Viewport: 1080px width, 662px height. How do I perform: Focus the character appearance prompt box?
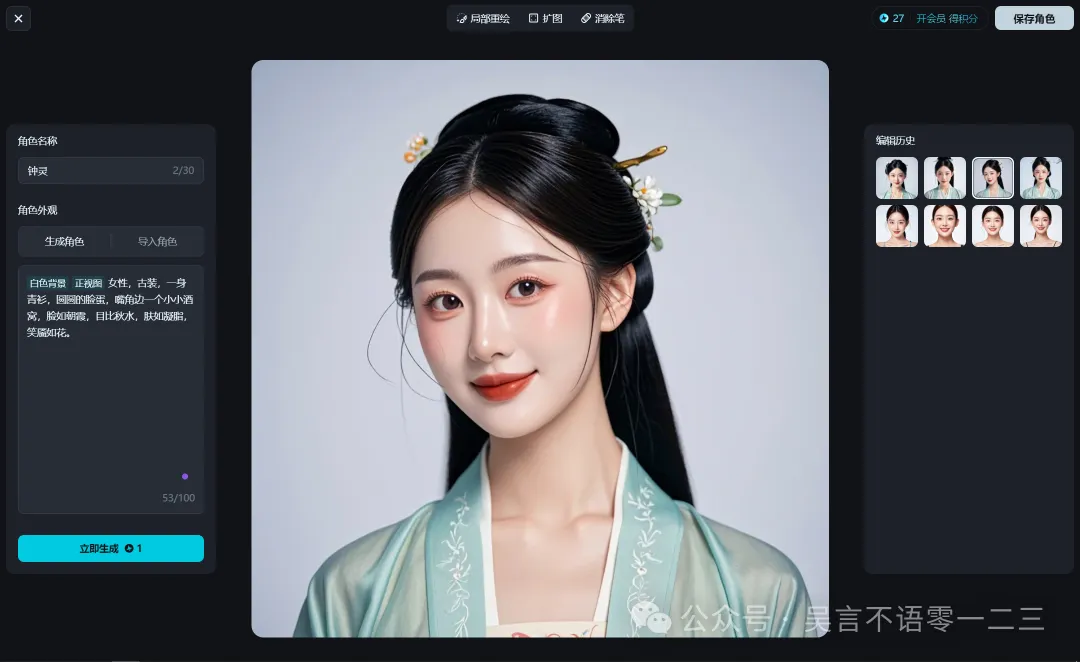(110, 400)
